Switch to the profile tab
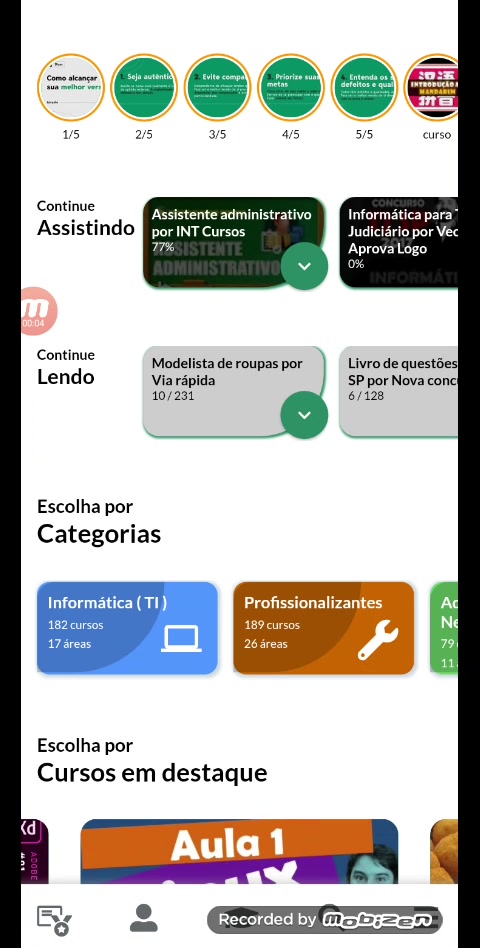Viewport: 480px width, 948px height. pos(144,918)
